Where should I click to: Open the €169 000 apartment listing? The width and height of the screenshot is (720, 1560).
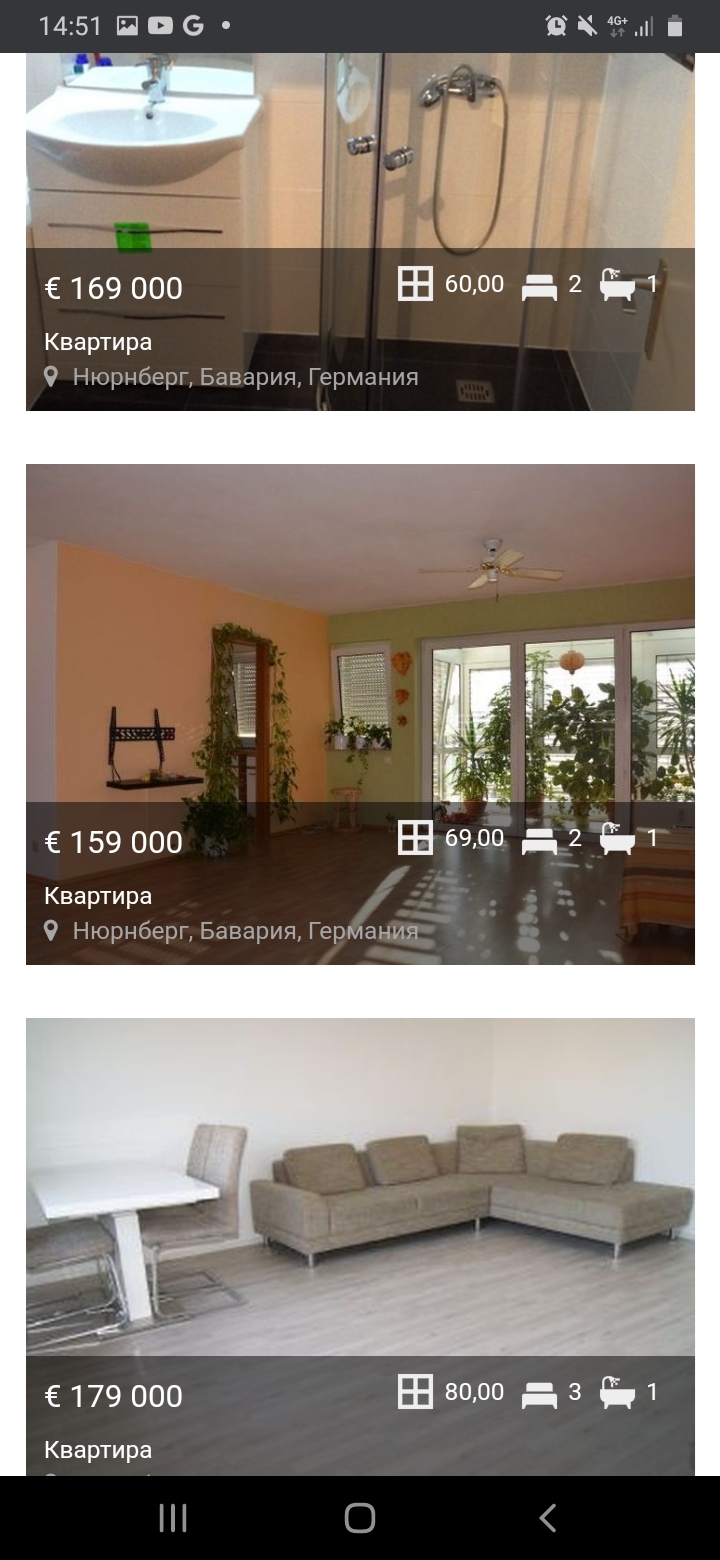360,232
